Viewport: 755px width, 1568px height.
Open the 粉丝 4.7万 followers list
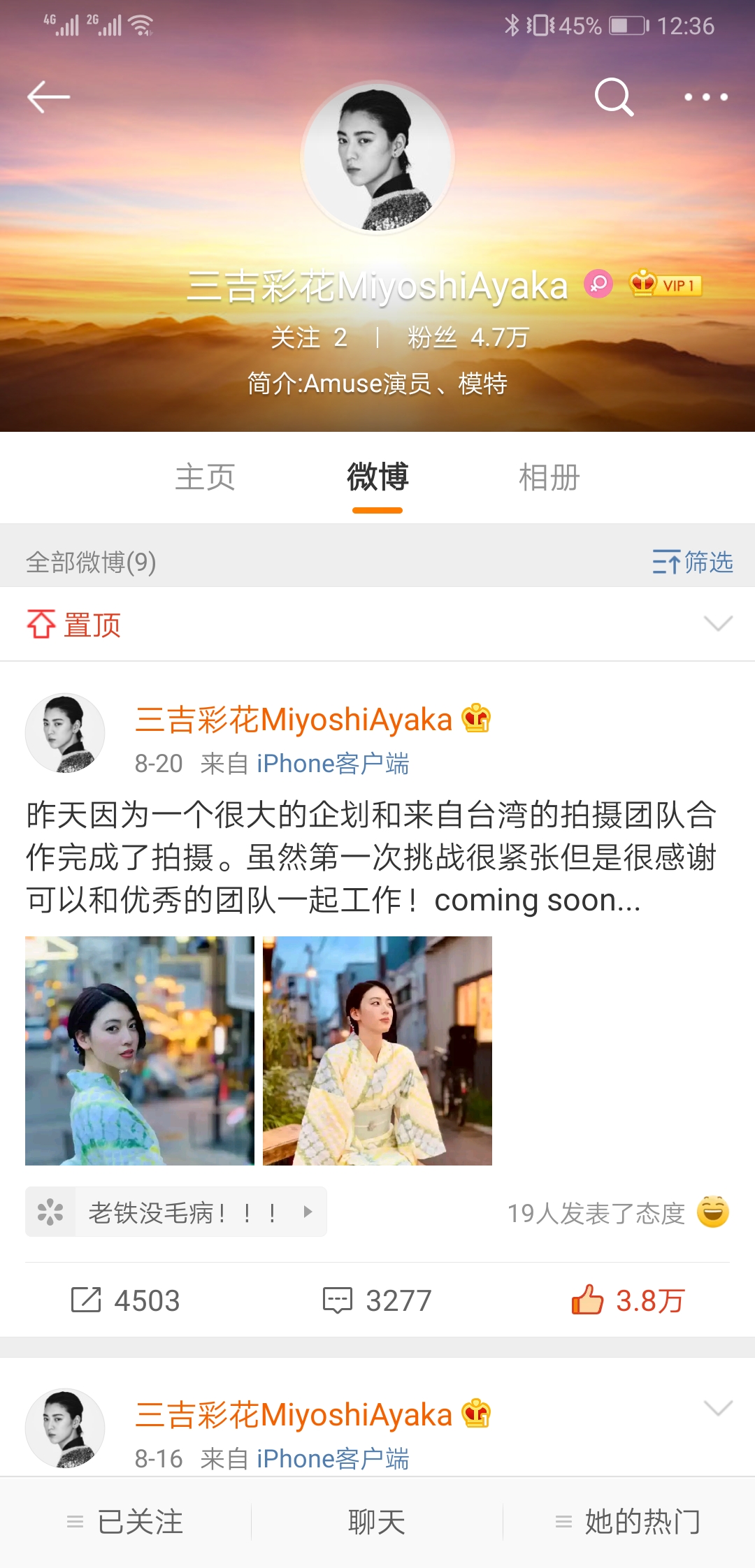coord(468,337)
